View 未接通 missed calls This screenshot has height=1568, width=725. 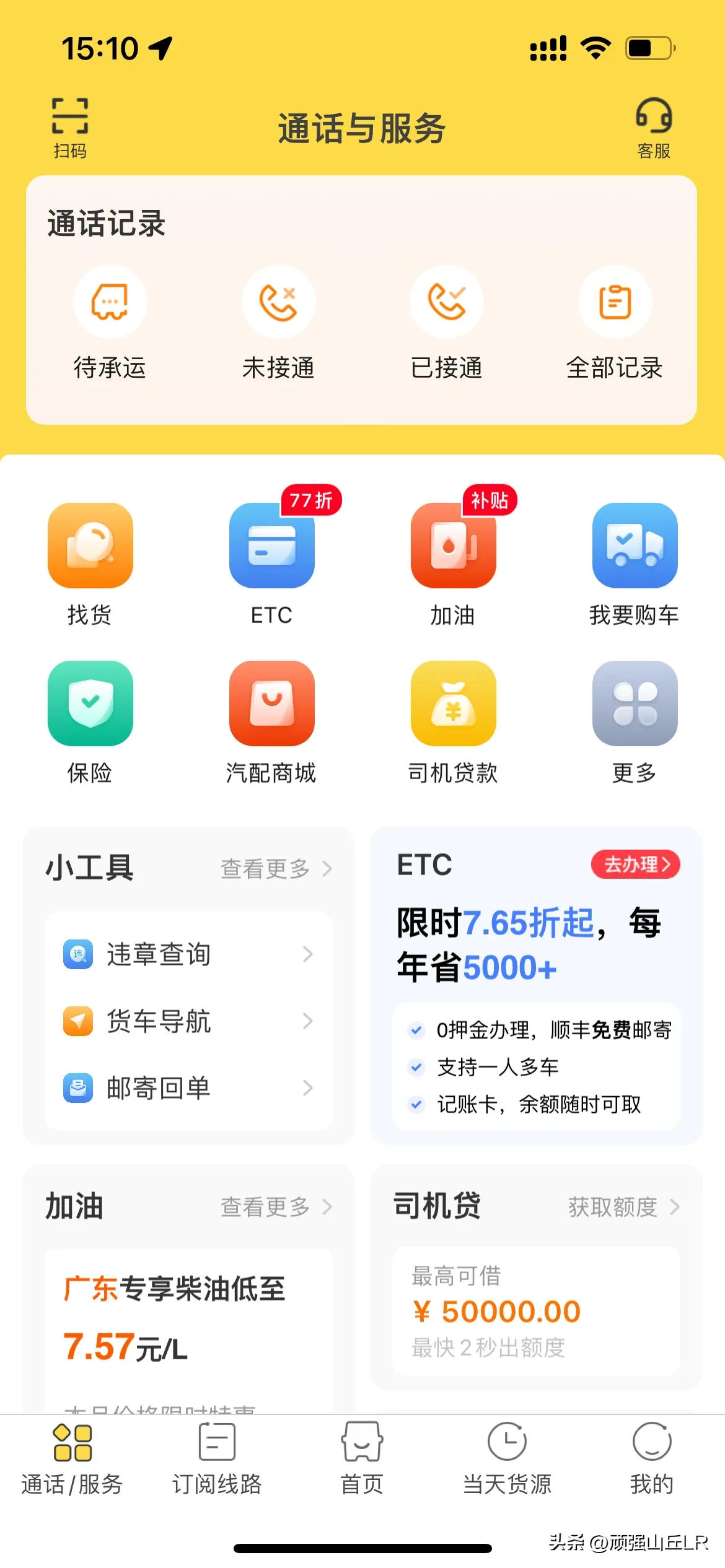[x=278, y=323]
